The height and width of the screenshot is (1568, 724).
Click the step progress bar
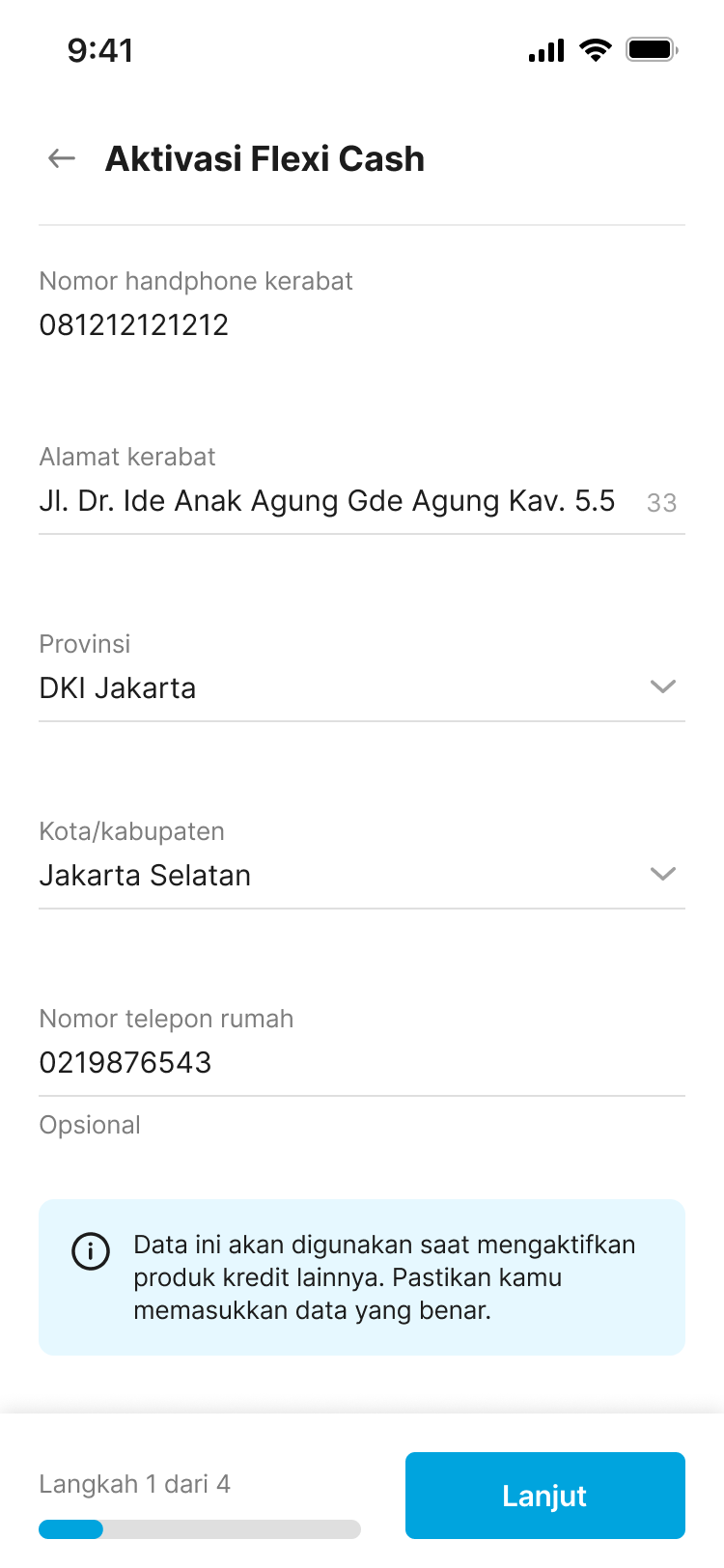click(x=201, y=1529)
